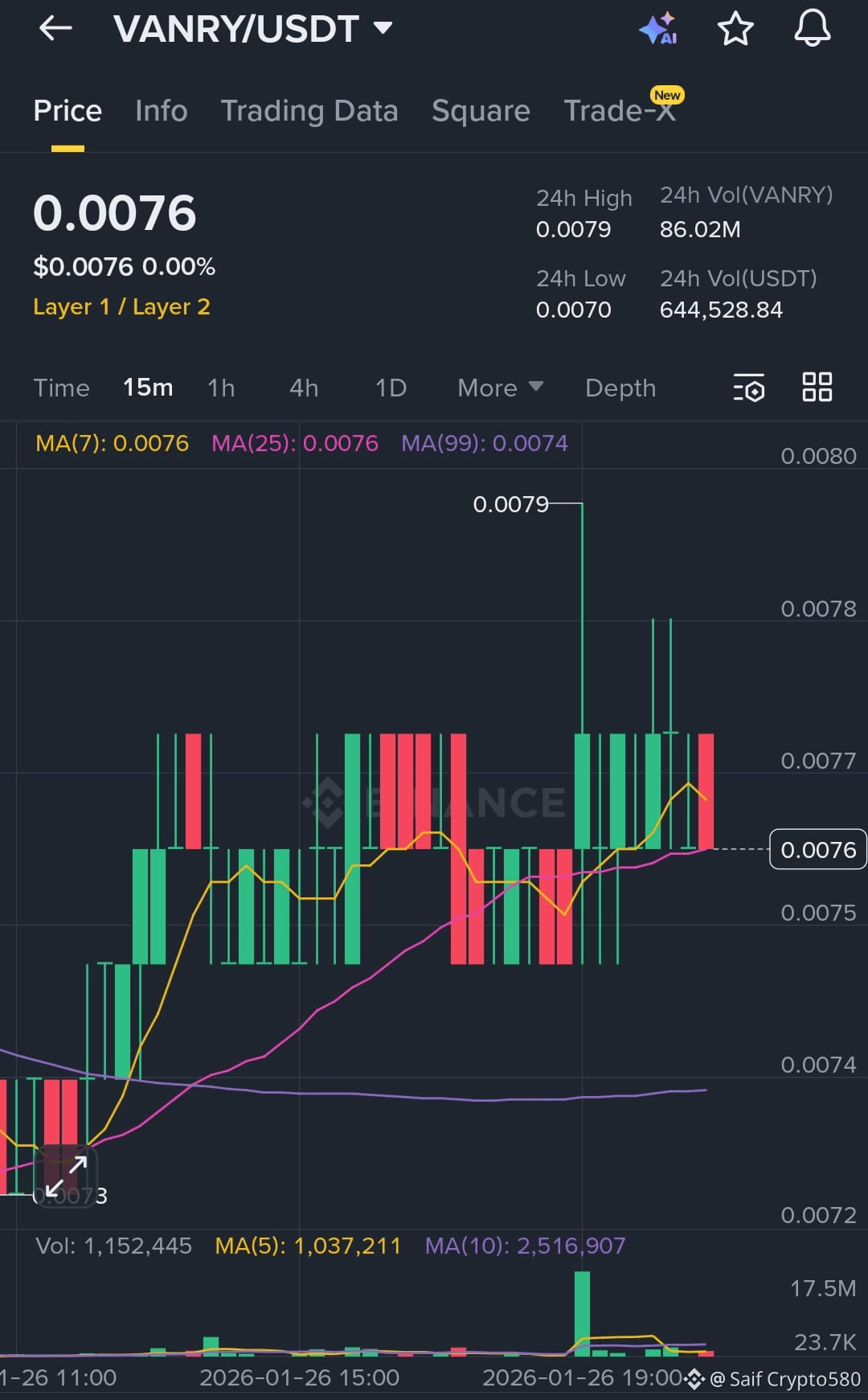Open chart indicator settings icon
This screenshot has width=868, height=1400.
[x=747, y=388]
